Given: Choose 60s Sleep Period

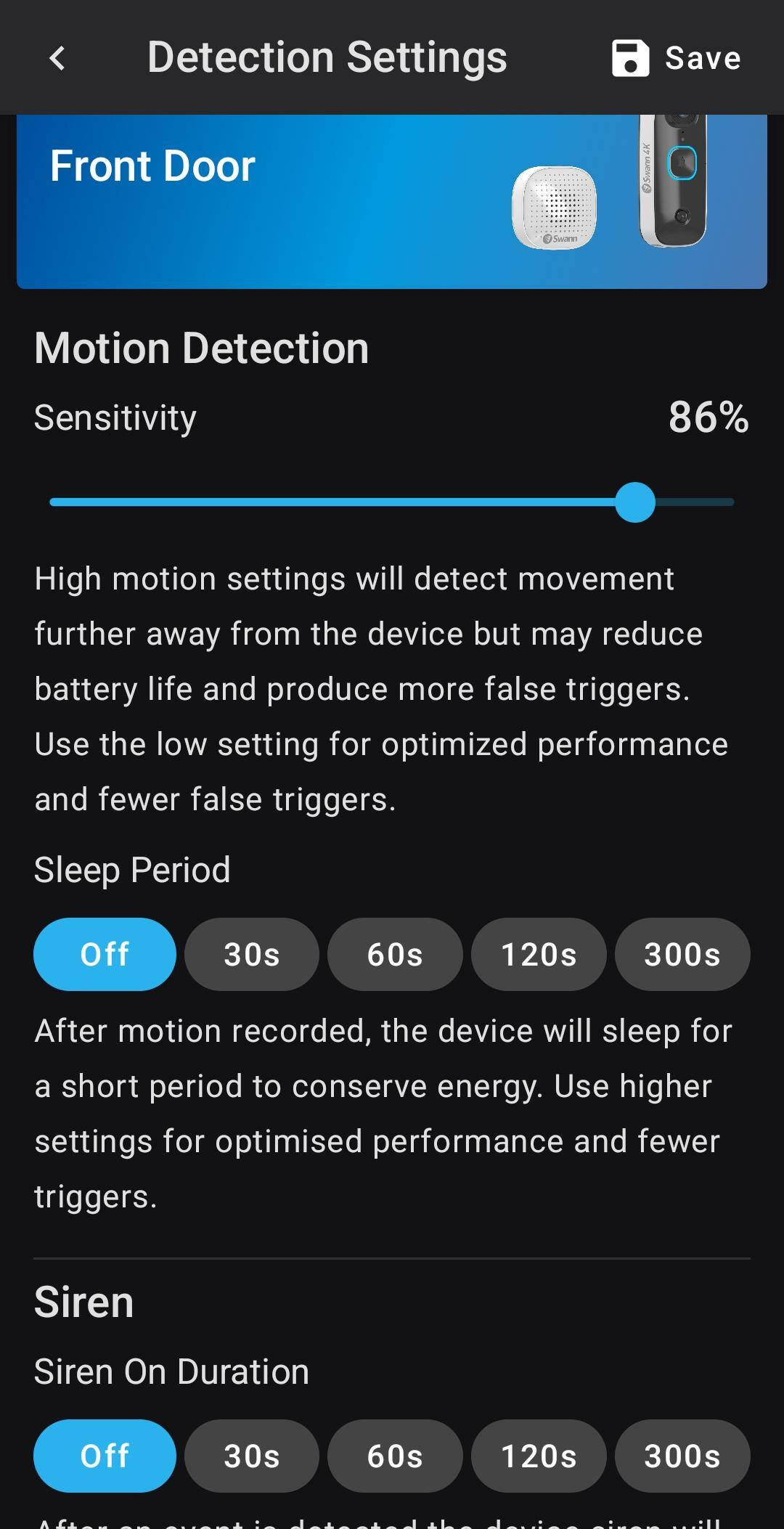Looking at the screenshot, I should click(x=395, y=954).
